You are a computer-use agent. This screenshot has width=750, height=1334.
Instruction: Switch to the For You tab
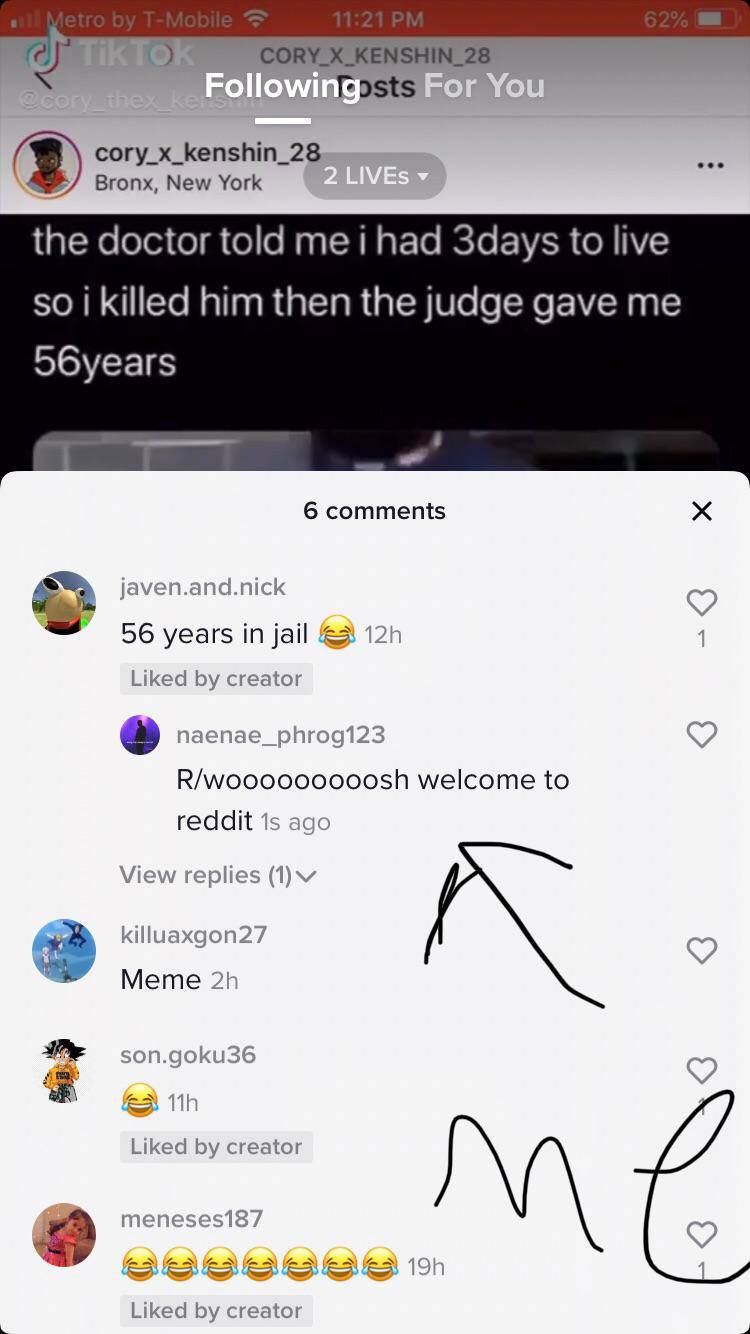coord(484,87)
